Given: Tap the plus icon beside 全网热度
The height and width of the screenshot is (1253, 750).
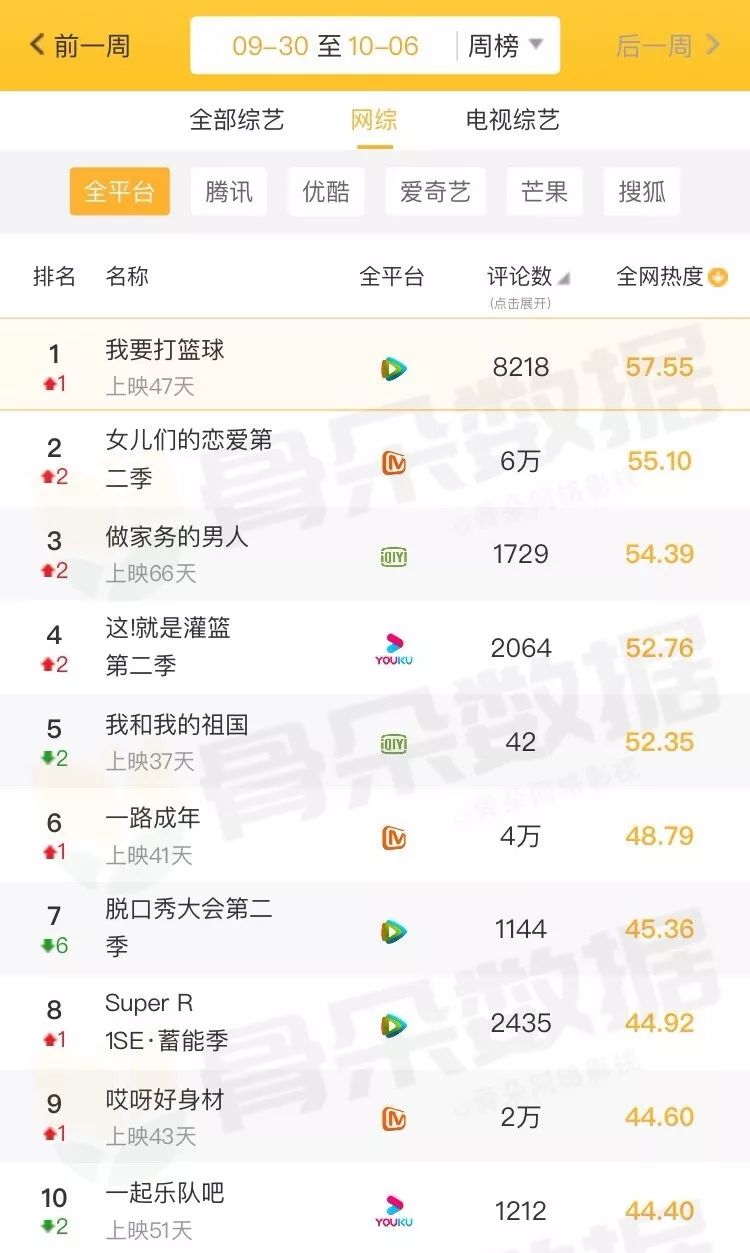Looking at the screenshot, I should tap(718, 278).
